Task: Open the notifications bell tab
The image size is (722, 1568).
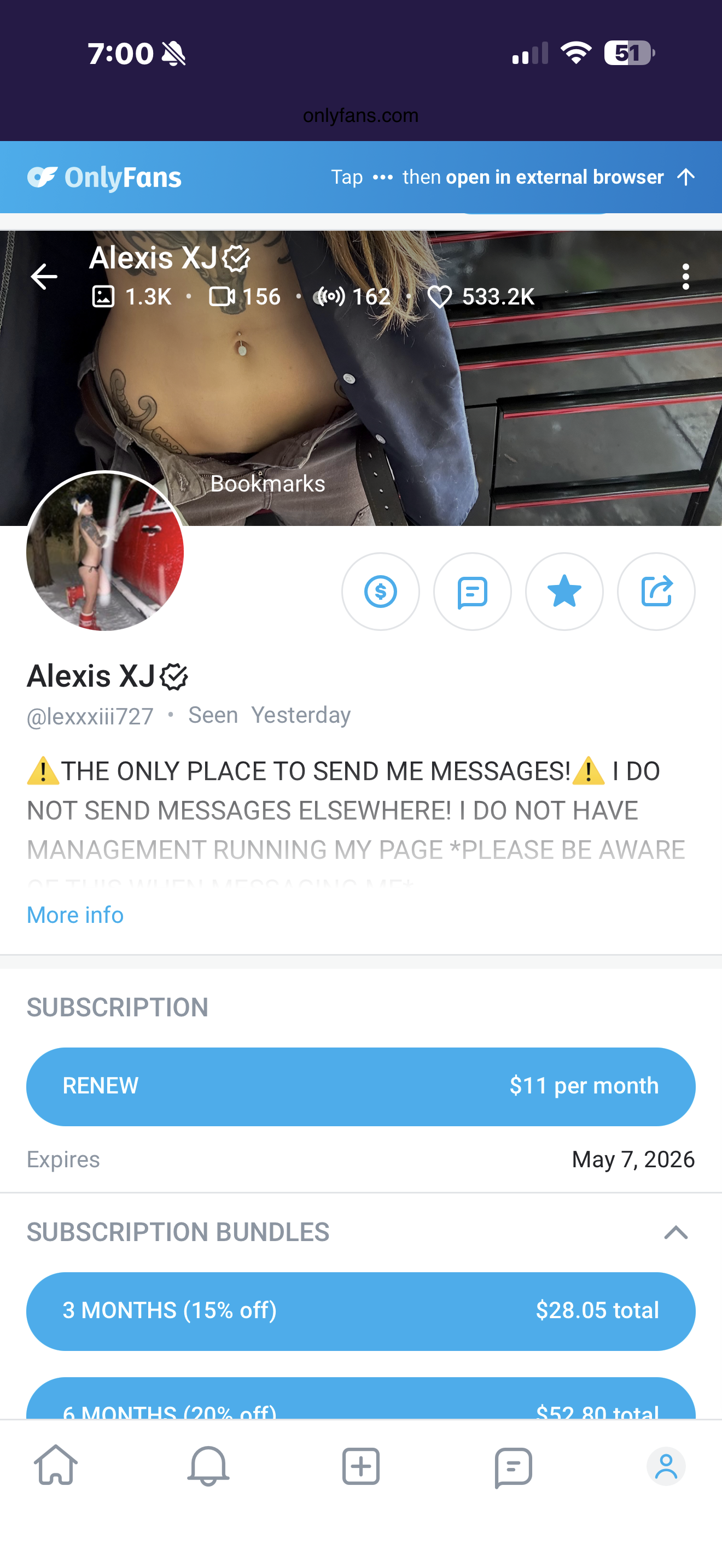Action: click(208, 1466)
